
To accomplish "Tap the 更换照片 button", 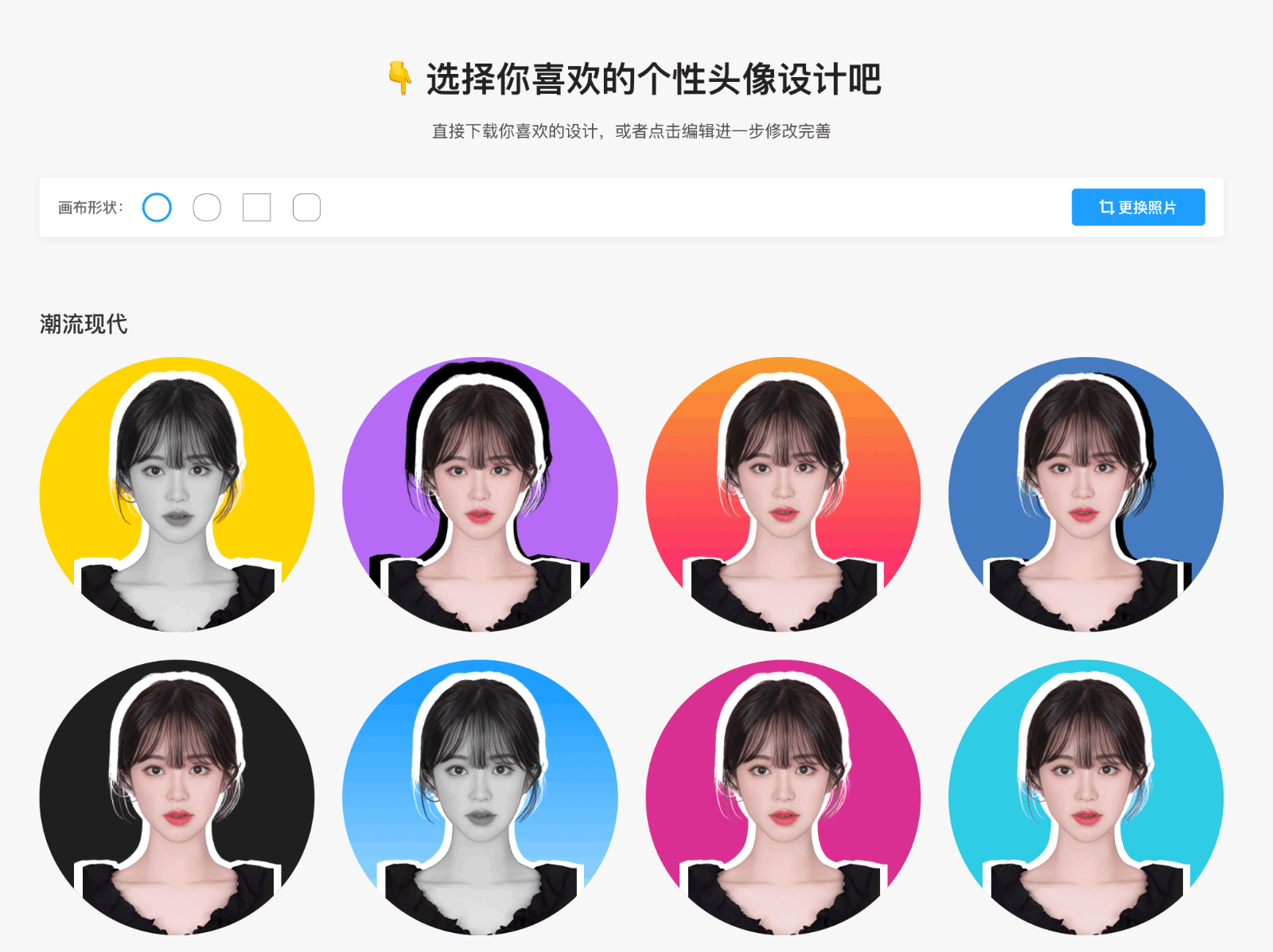I will (1138, 208).
